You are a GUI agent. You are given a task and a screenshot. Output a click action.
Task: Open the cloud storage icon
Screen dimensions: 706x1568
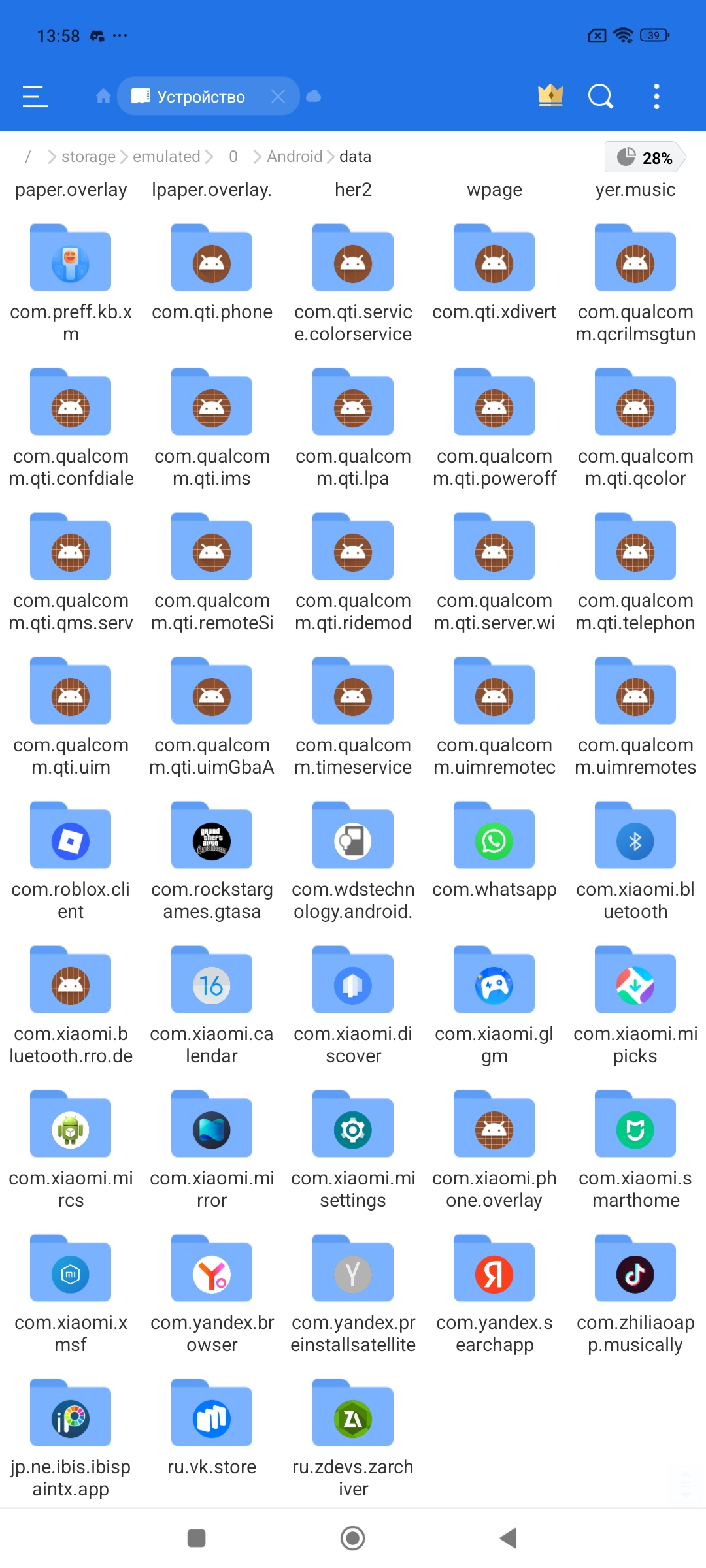click(314, 97)
